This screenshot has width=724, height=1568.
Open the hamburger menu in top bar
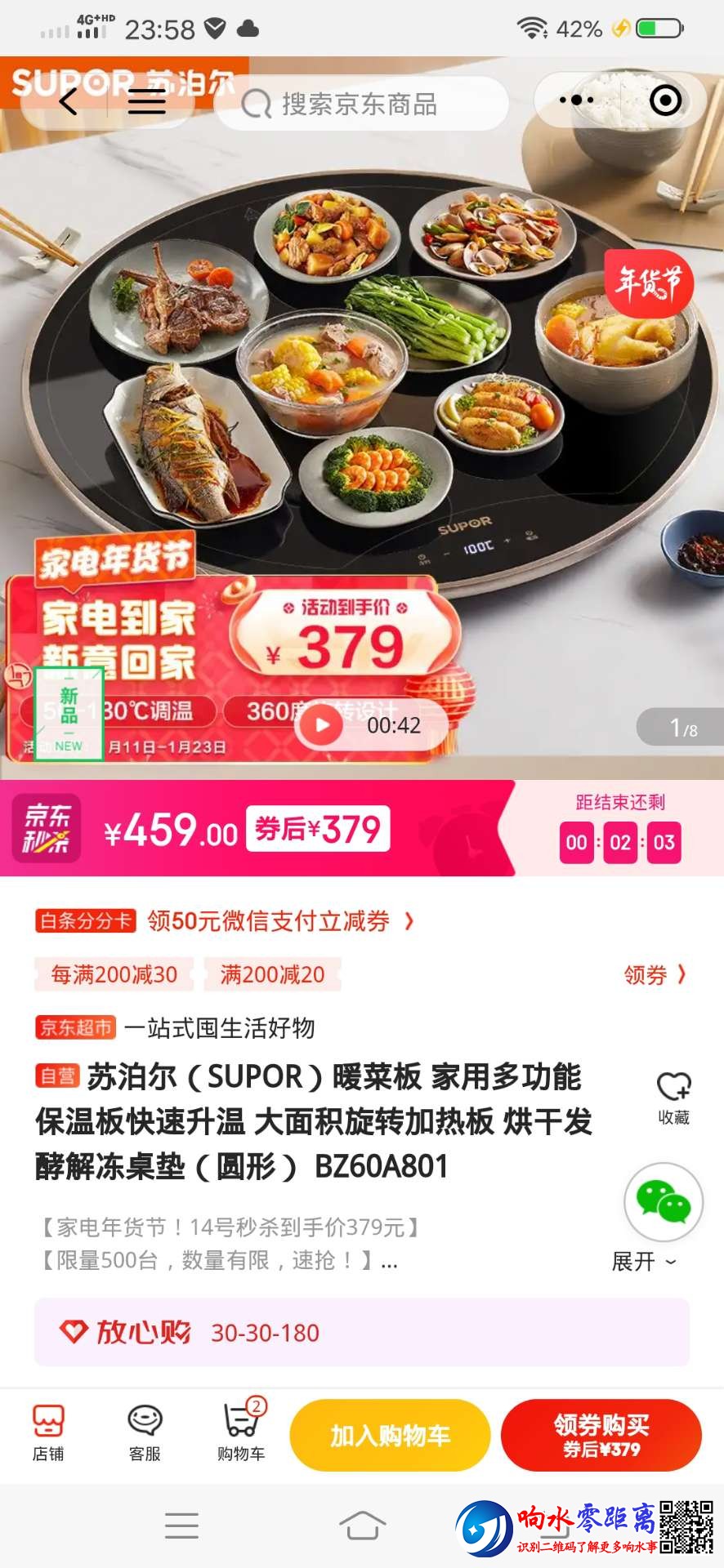[x=147, y=102]
